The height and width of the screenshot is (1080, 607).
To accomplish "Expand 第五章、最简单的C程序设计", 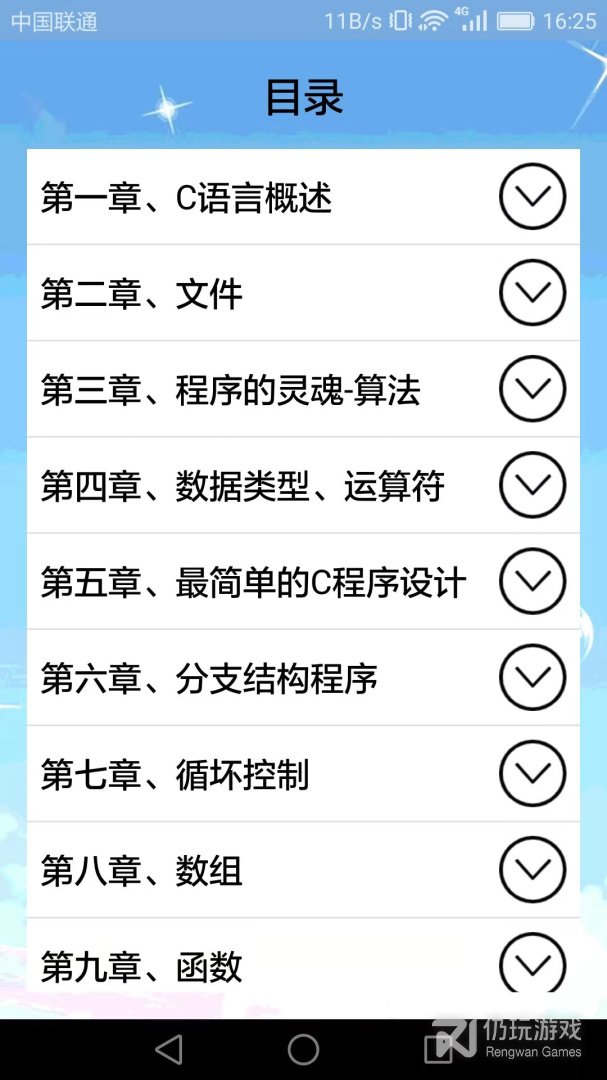I will pos(532,581).
